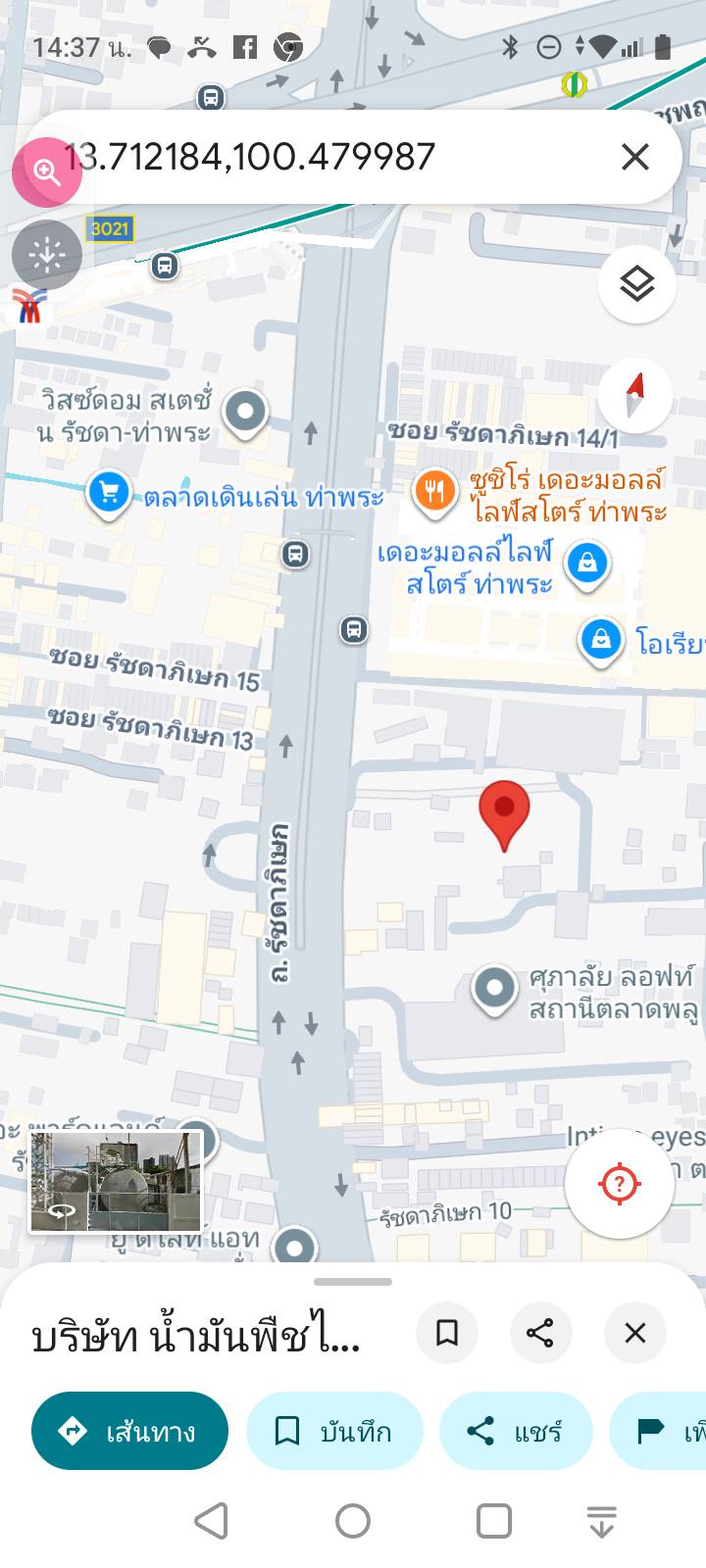706x1568 pixels.
Task: Open the Street View thumbnail
Action: [116, 1181]
